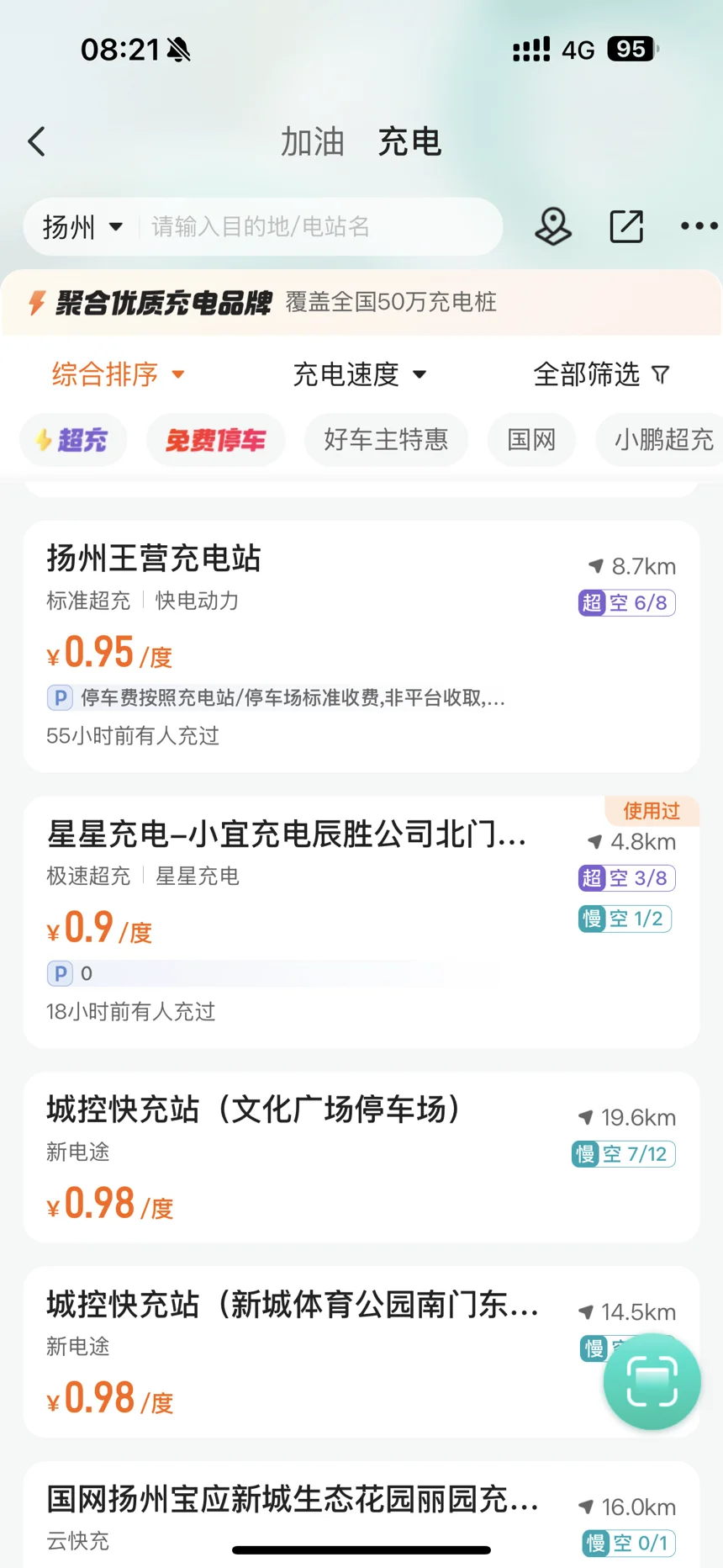Open the map location view icon
The width and height of the screenshot is (723, 1568).
point(552,226)
